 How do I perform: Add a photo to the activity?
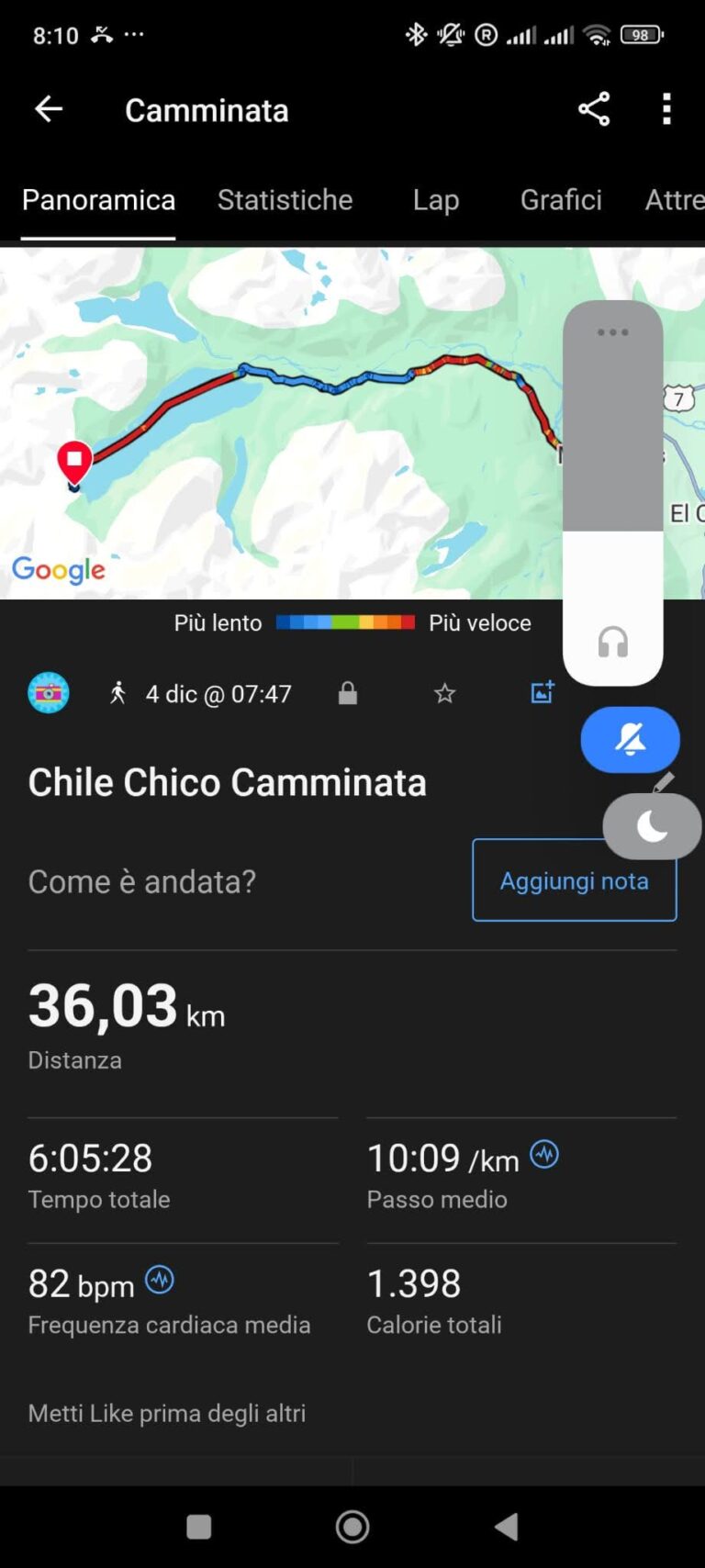(x=543, y=693)
